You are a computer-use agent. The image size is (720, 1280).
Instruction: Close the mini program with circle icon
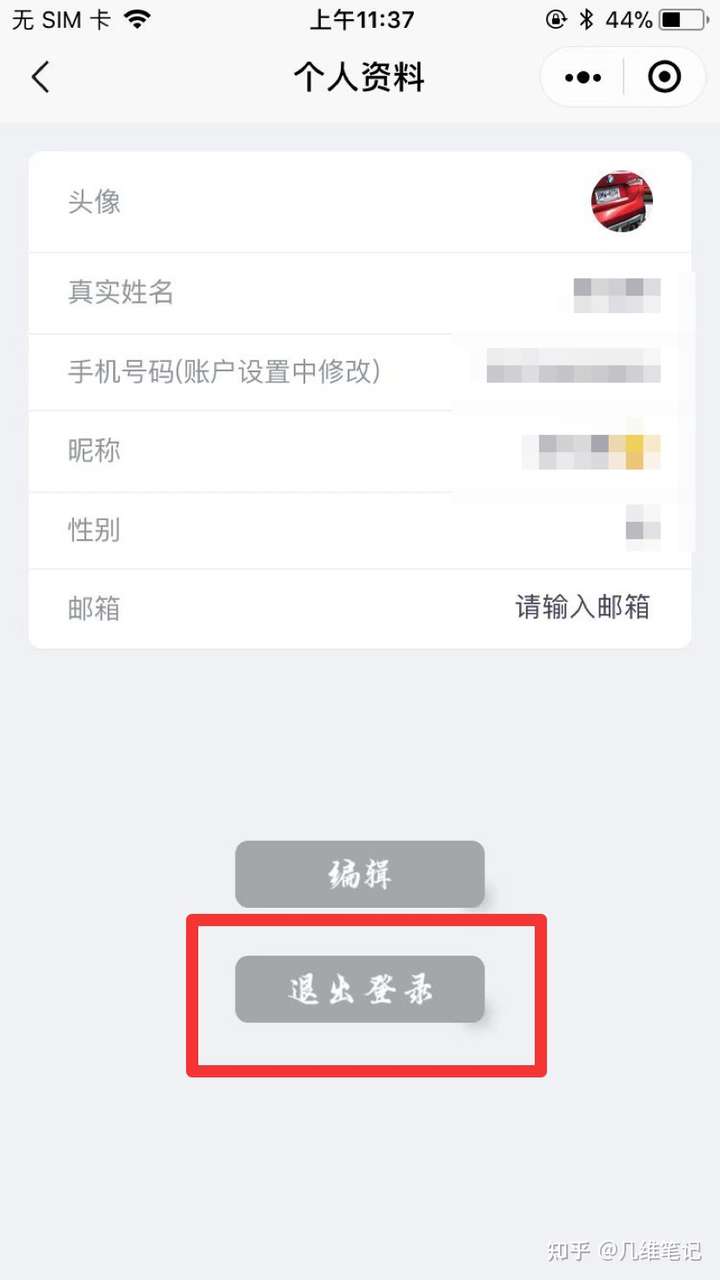(x=664, y=77)
